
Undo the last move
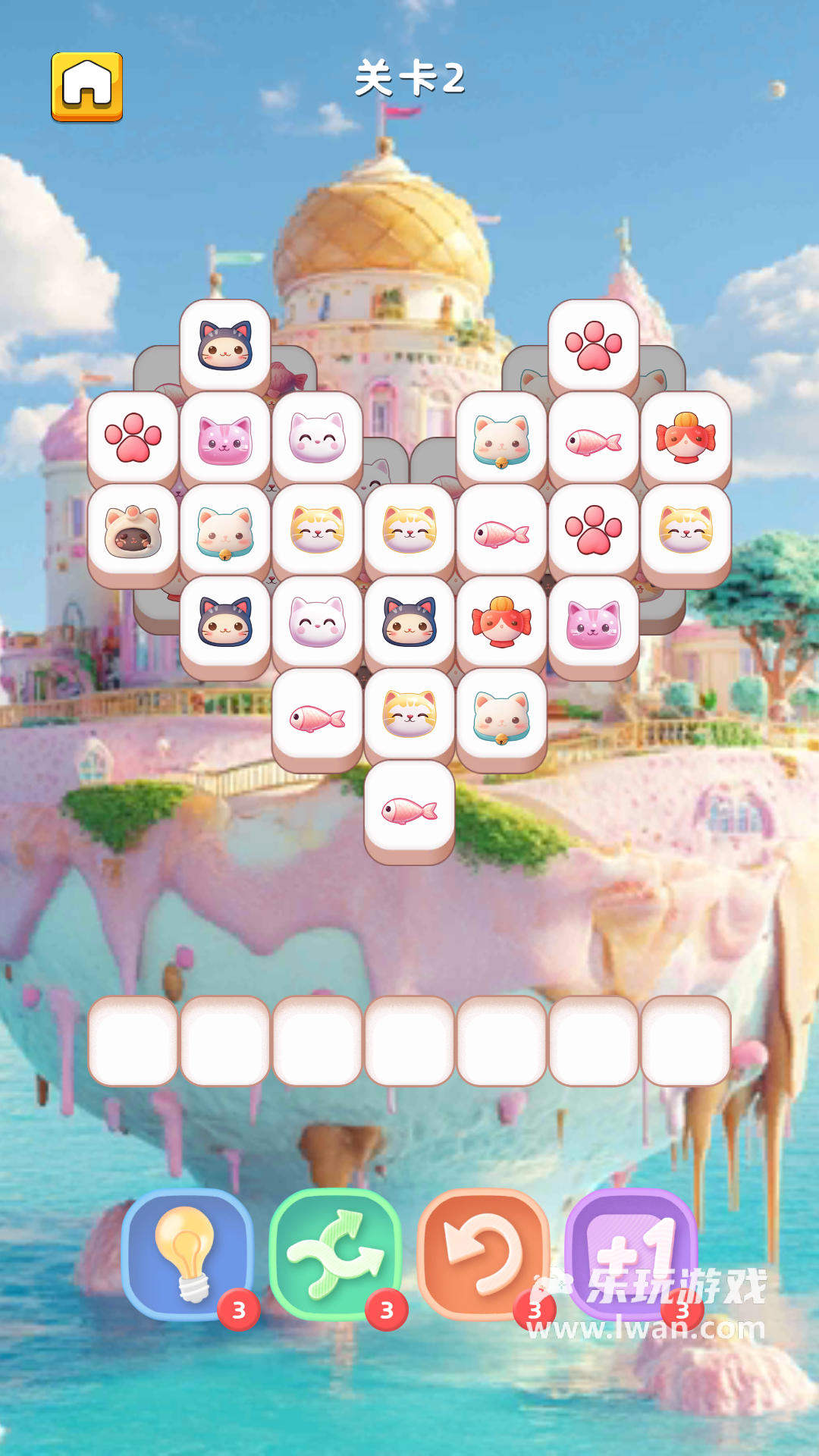pyautogui.click(x=483, y=1254)
